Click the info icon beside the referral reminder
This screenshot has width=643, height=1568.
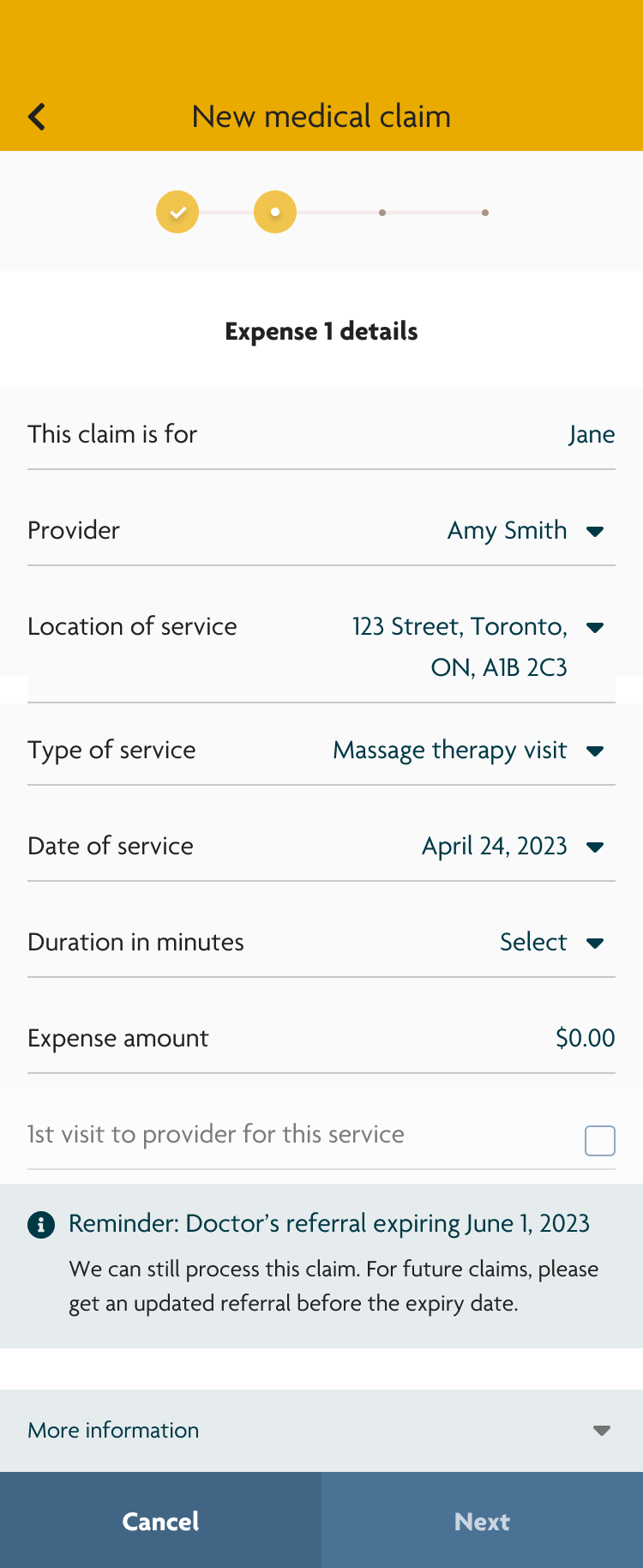[x=40, y=1225]
